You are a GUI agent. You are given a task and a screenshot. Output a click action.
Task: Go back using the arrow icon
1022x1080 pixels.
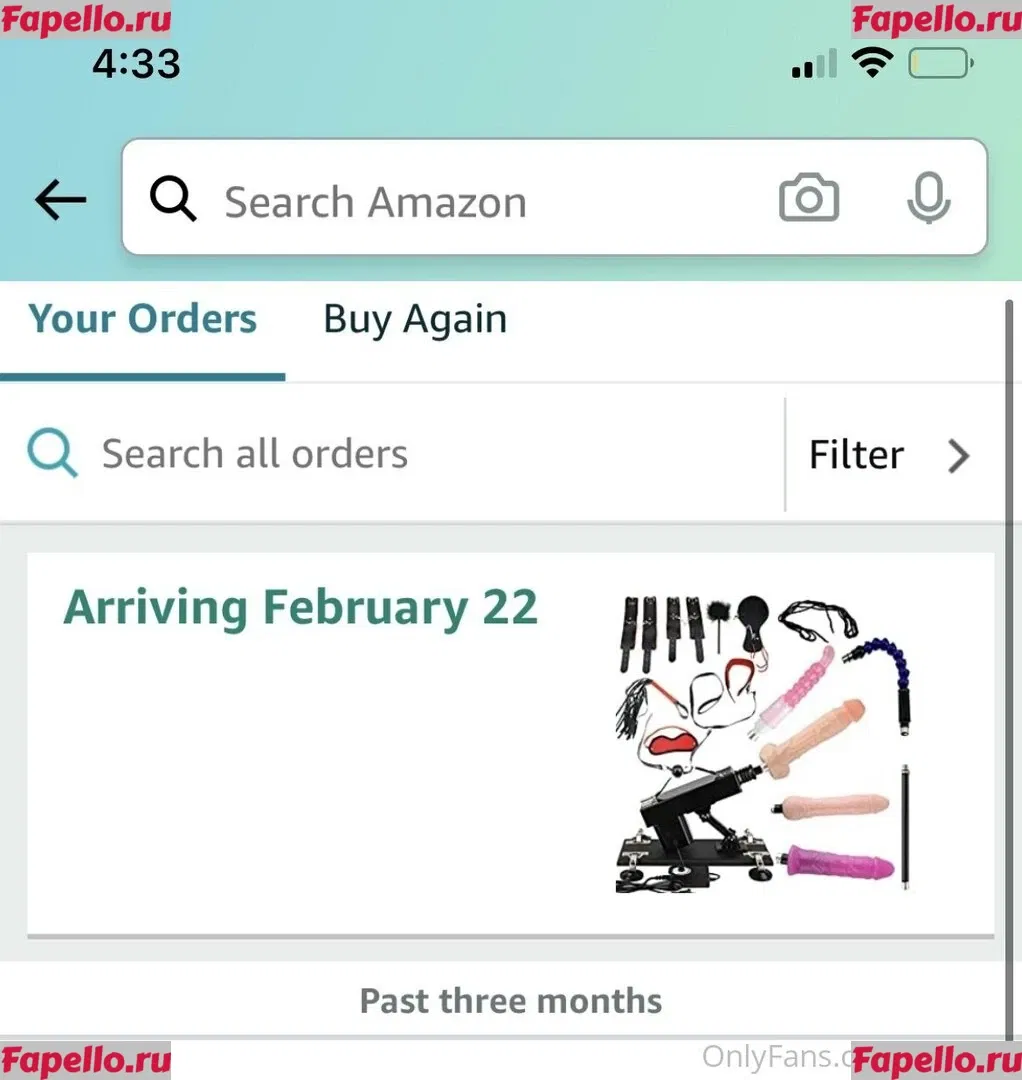pyautogui.click(x=60, y=200)
